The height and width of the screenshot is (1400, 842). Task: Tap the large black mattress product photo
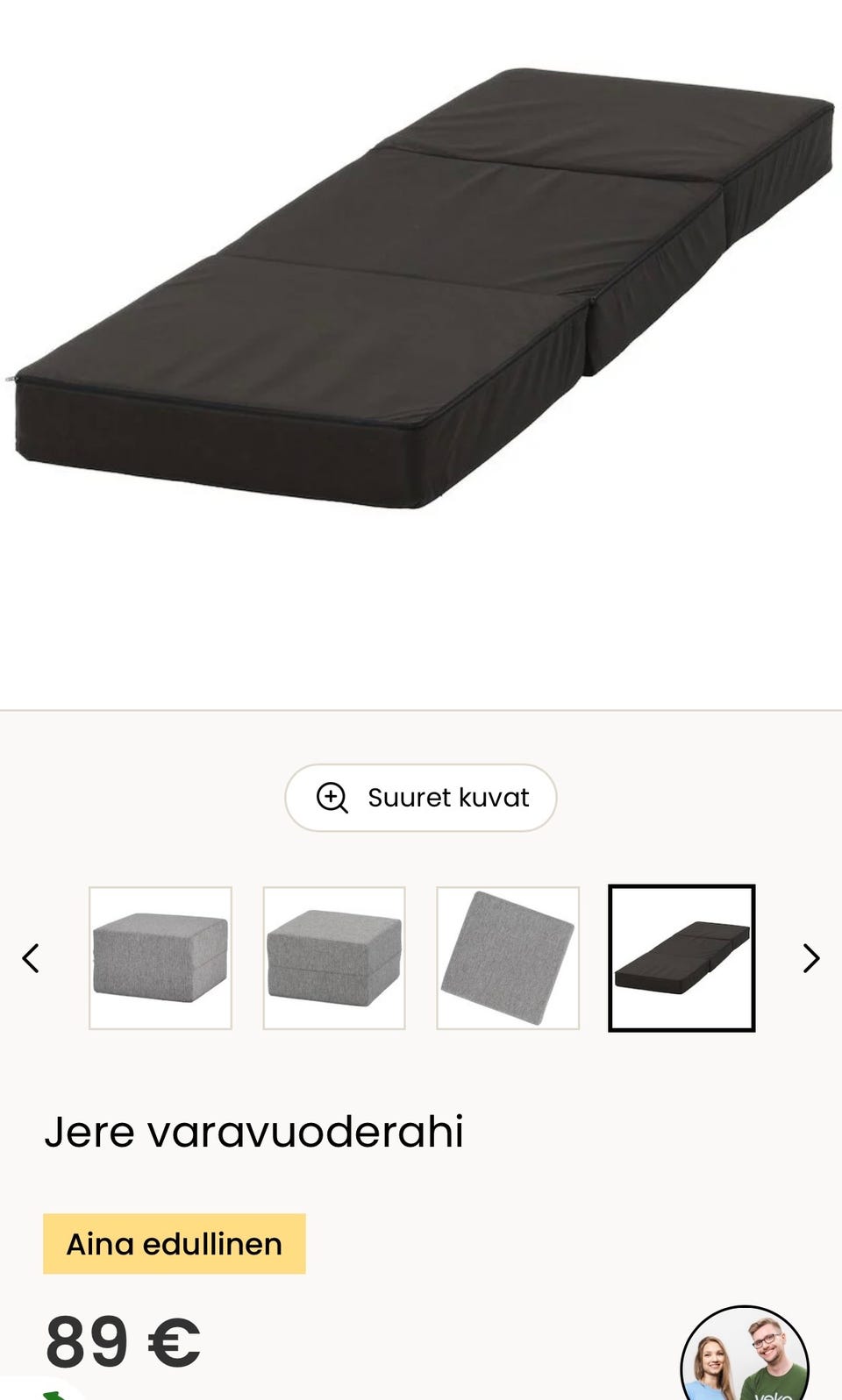point(421,289)
